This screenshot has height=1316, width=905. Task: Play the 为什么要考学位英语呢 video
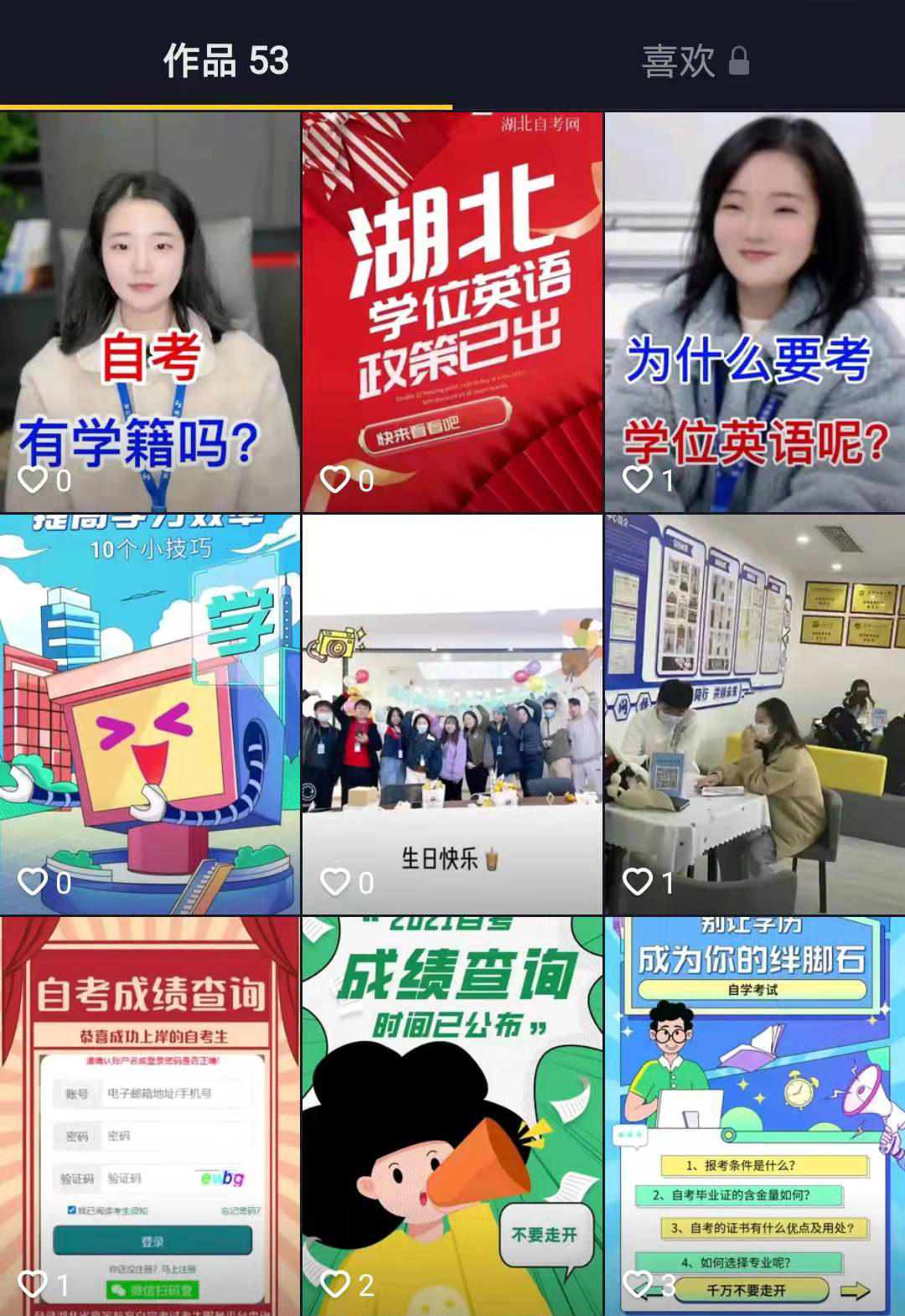[x=755, y=312]
